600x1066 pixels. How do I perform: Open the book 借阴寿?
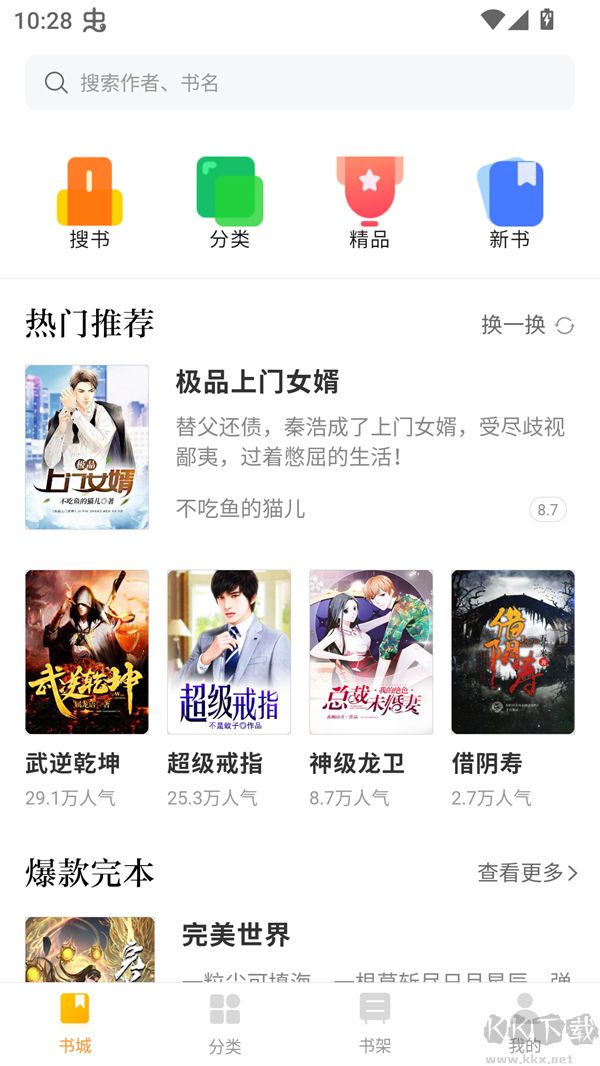click(513, 652)
